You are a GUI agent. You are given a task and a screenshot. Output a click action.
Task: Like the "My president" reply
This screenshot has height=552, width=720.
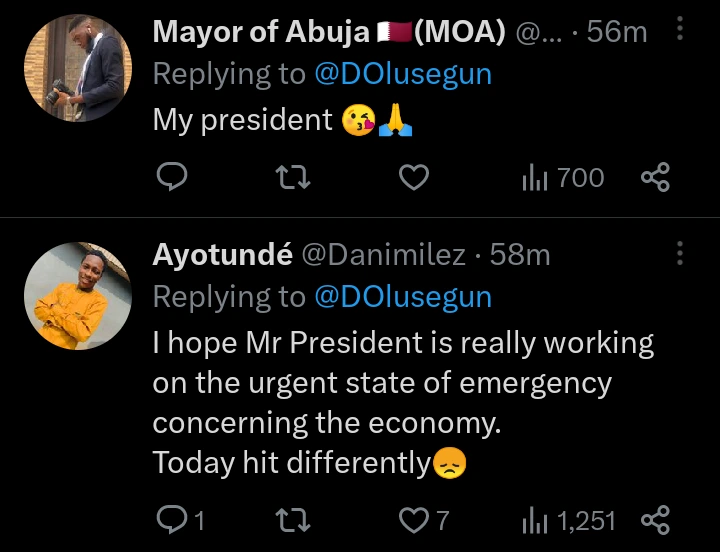[x=414, y=178]
